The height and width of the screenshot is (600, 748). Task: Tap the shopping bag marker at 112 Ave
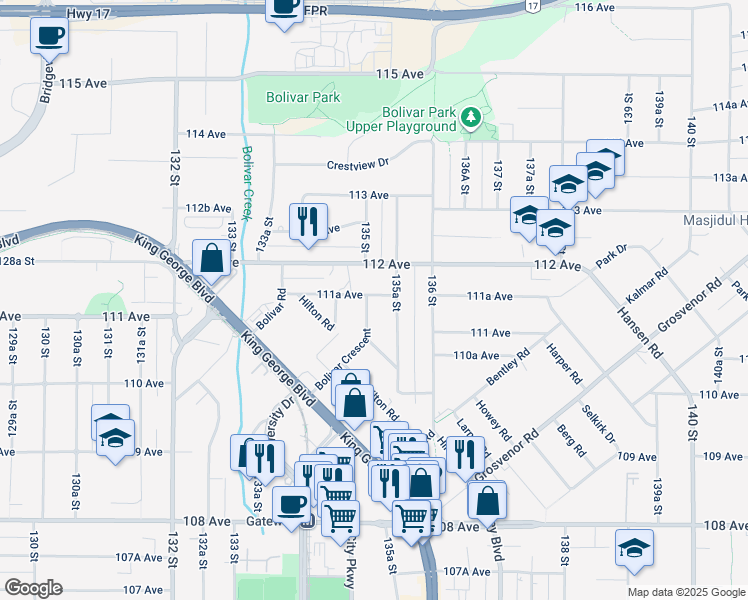pyautogui.click(x=211, y=262)
